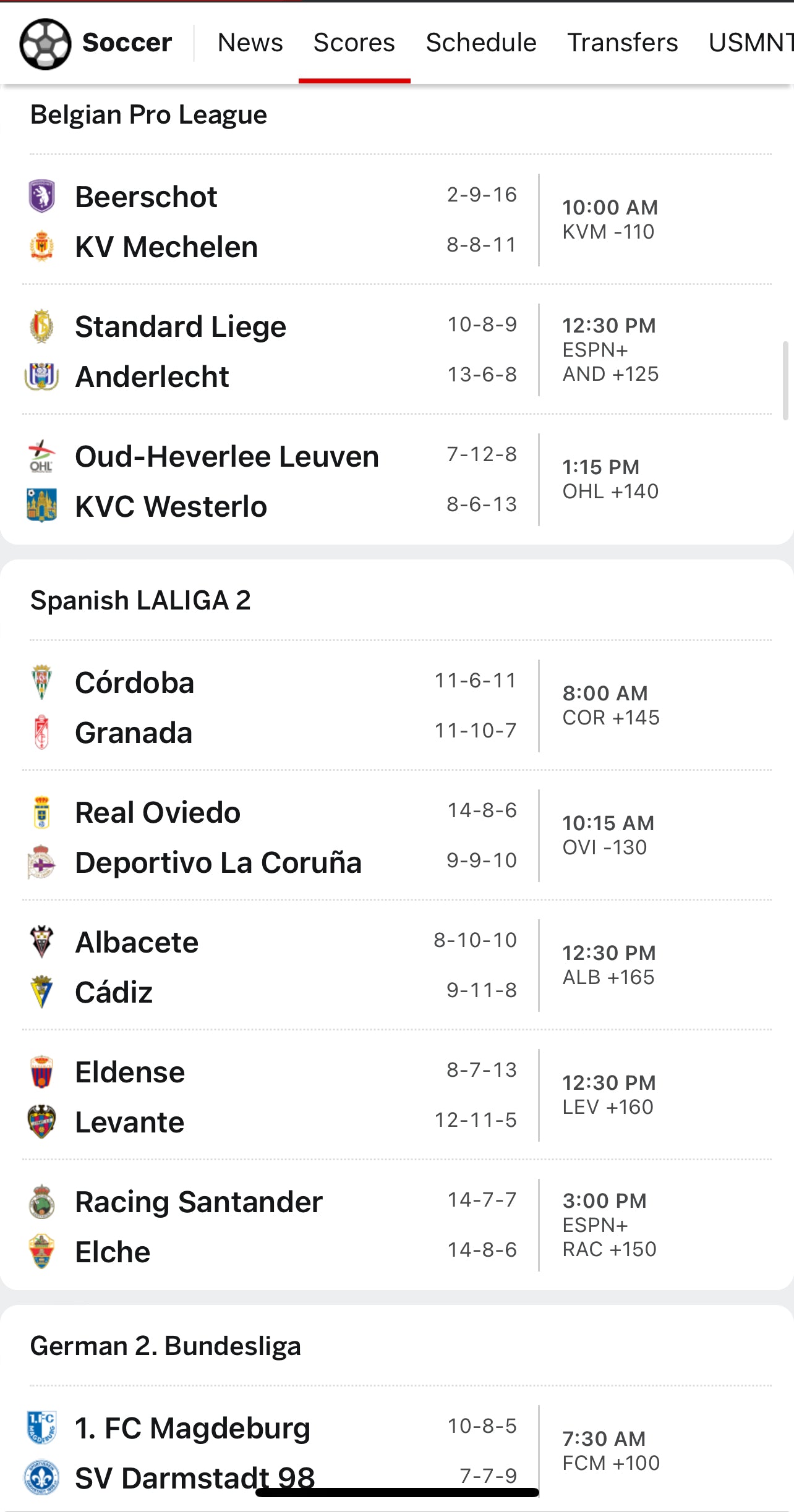
Task: Switch to the Schedule tab
Action: pos(480,43)
